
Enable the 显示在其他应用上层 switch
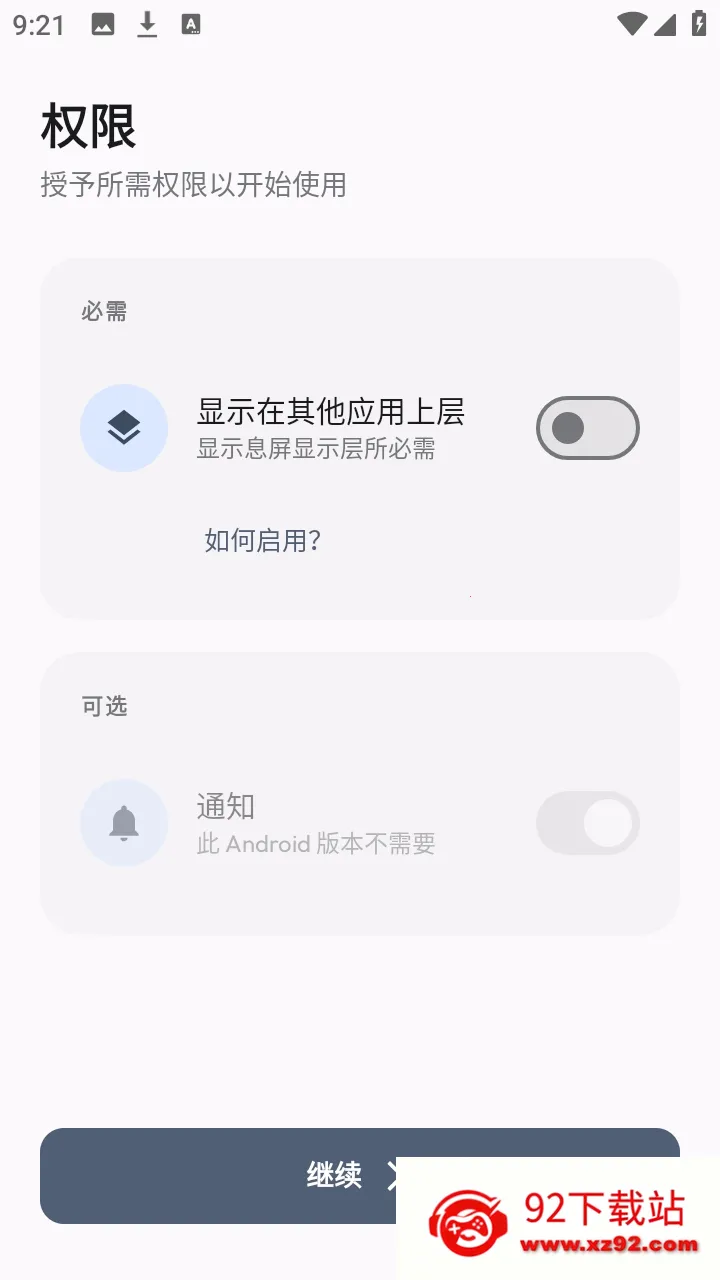click(x=587, y=428)
